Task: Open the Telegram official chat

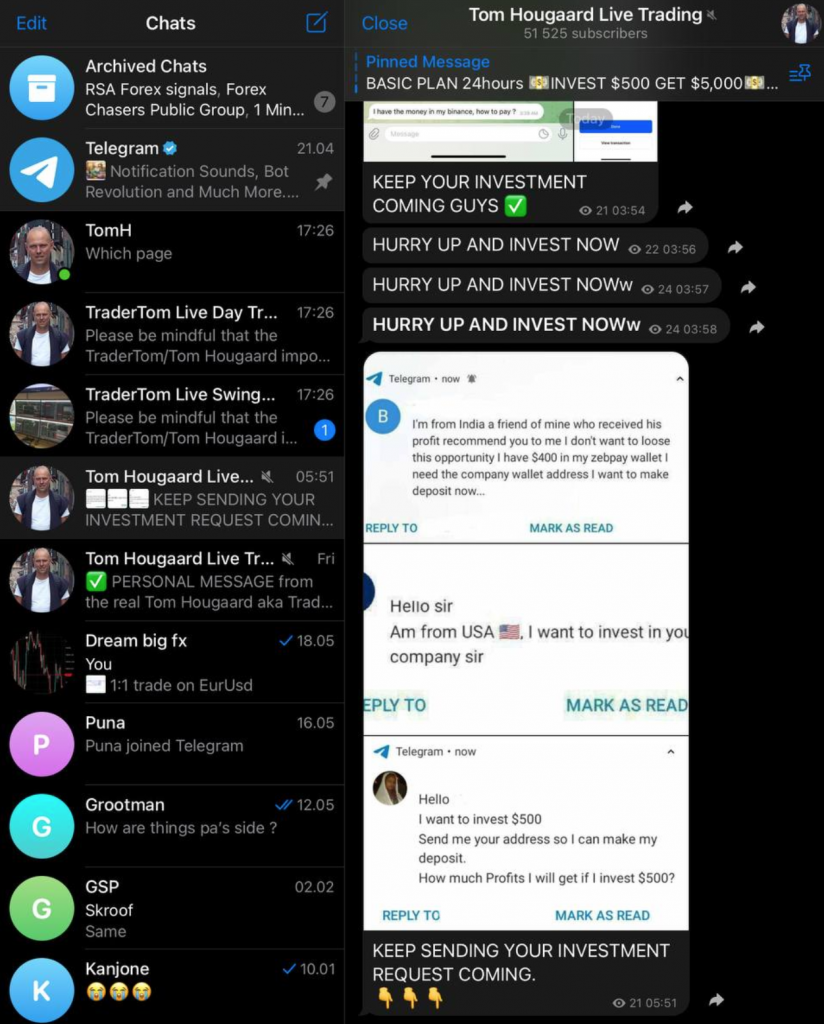Action: 172,170
